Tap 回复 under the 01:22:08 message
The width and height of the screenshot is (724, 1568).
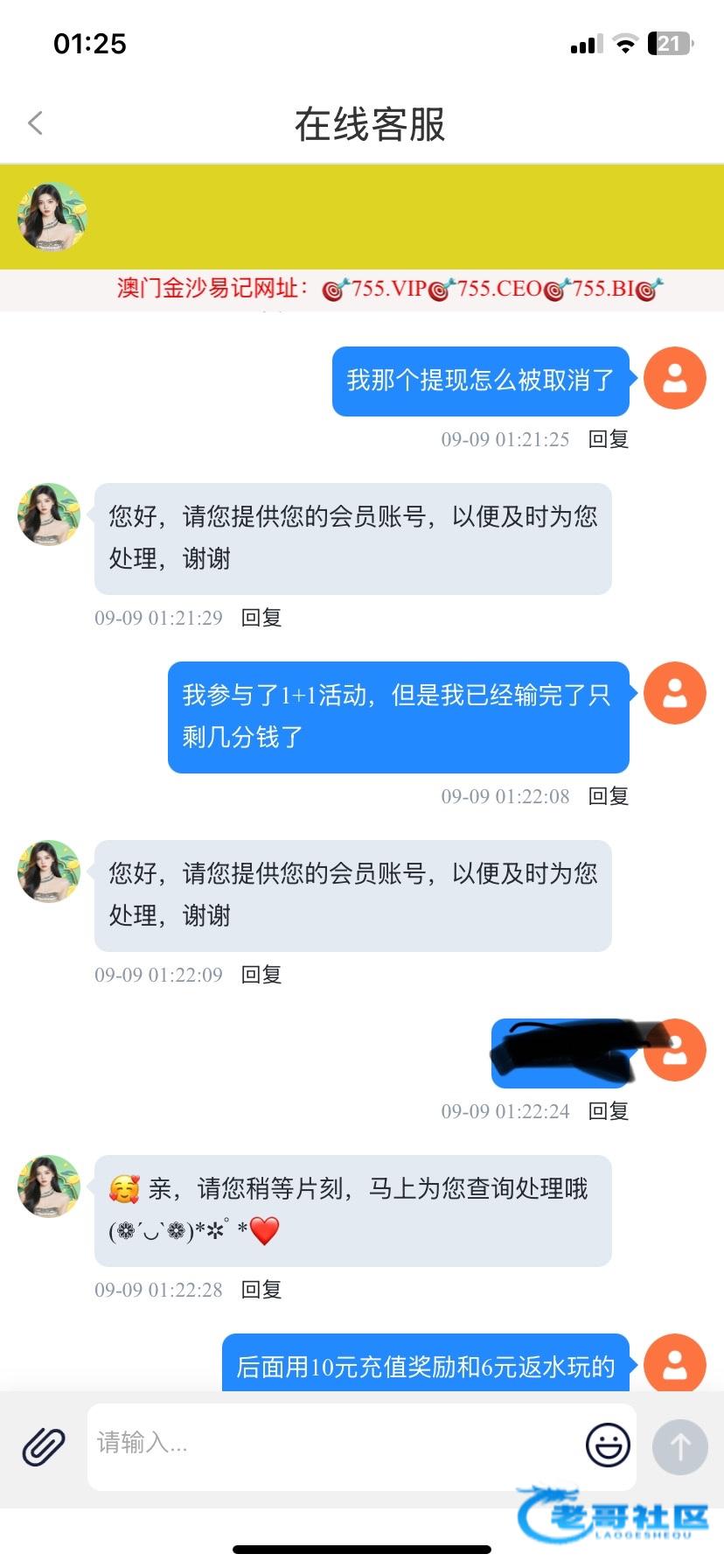click(x=609, y=796)
